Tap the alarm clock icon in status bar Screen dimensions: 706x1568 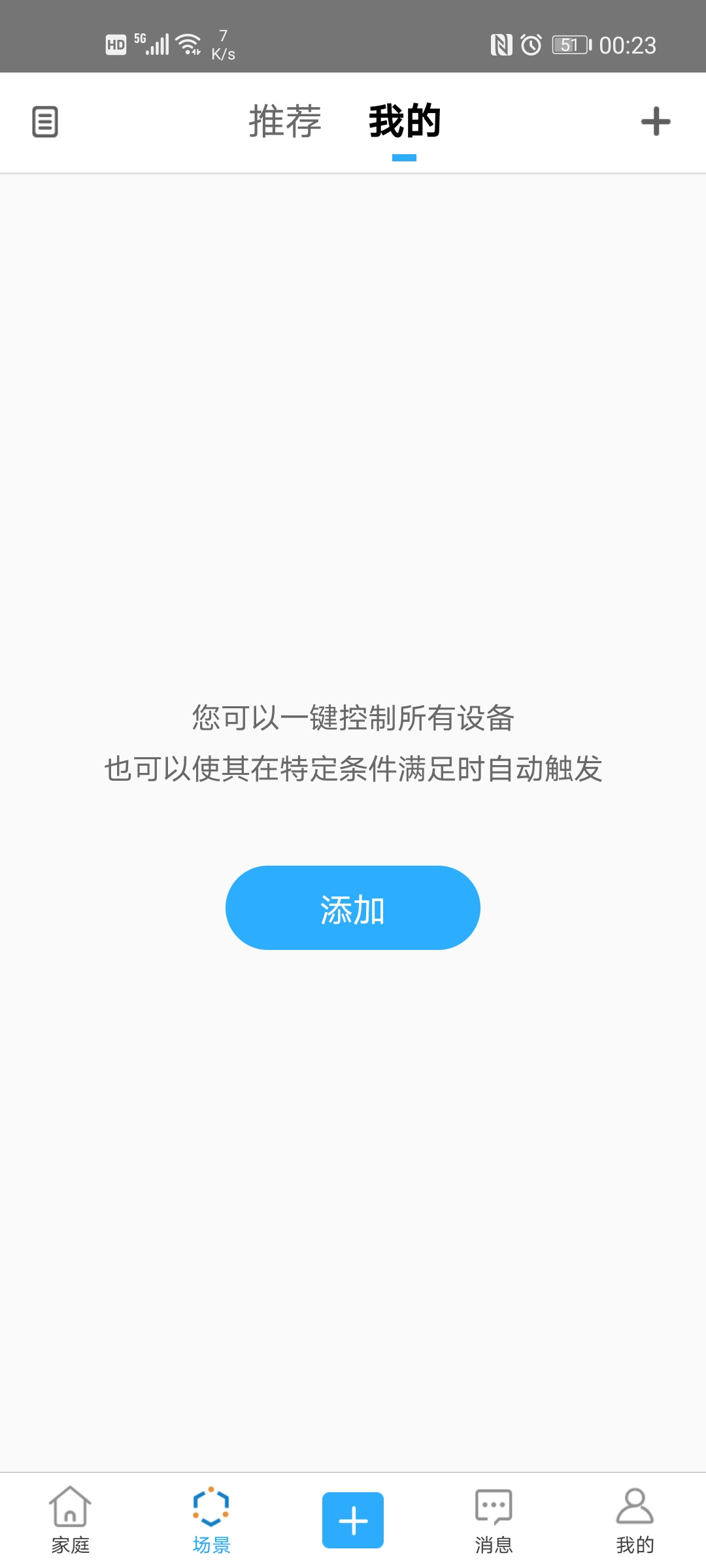point(531,43)
